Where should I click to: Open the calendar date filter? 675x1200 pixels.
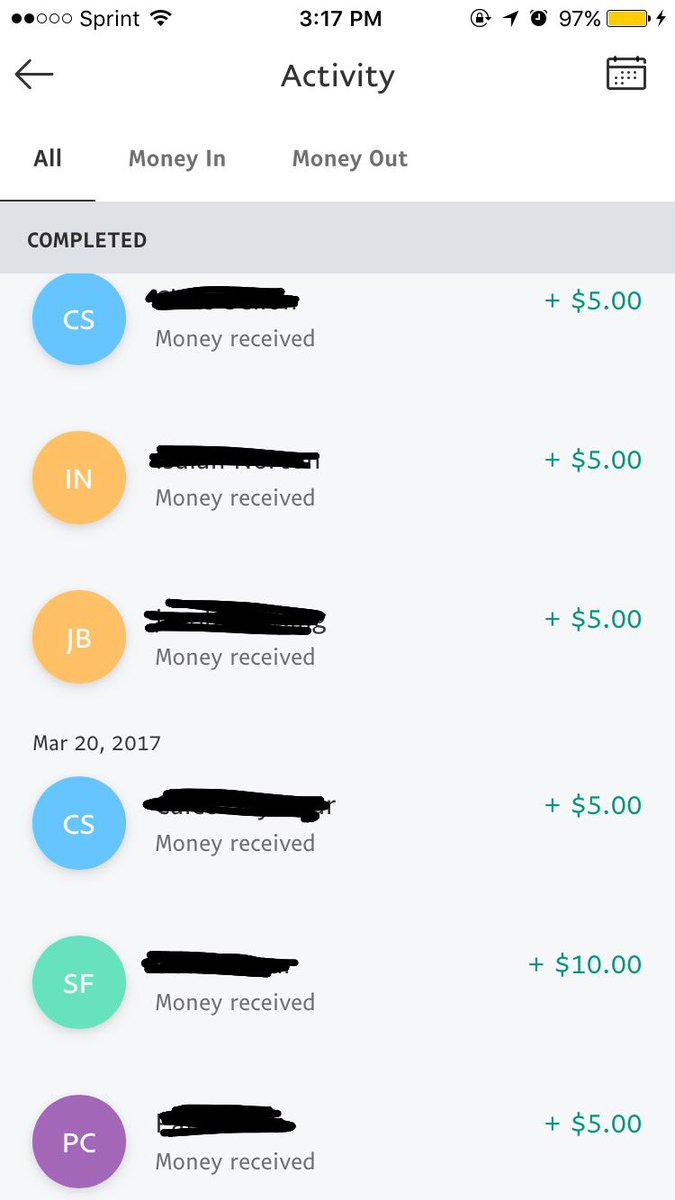click(x=626, y=75)
